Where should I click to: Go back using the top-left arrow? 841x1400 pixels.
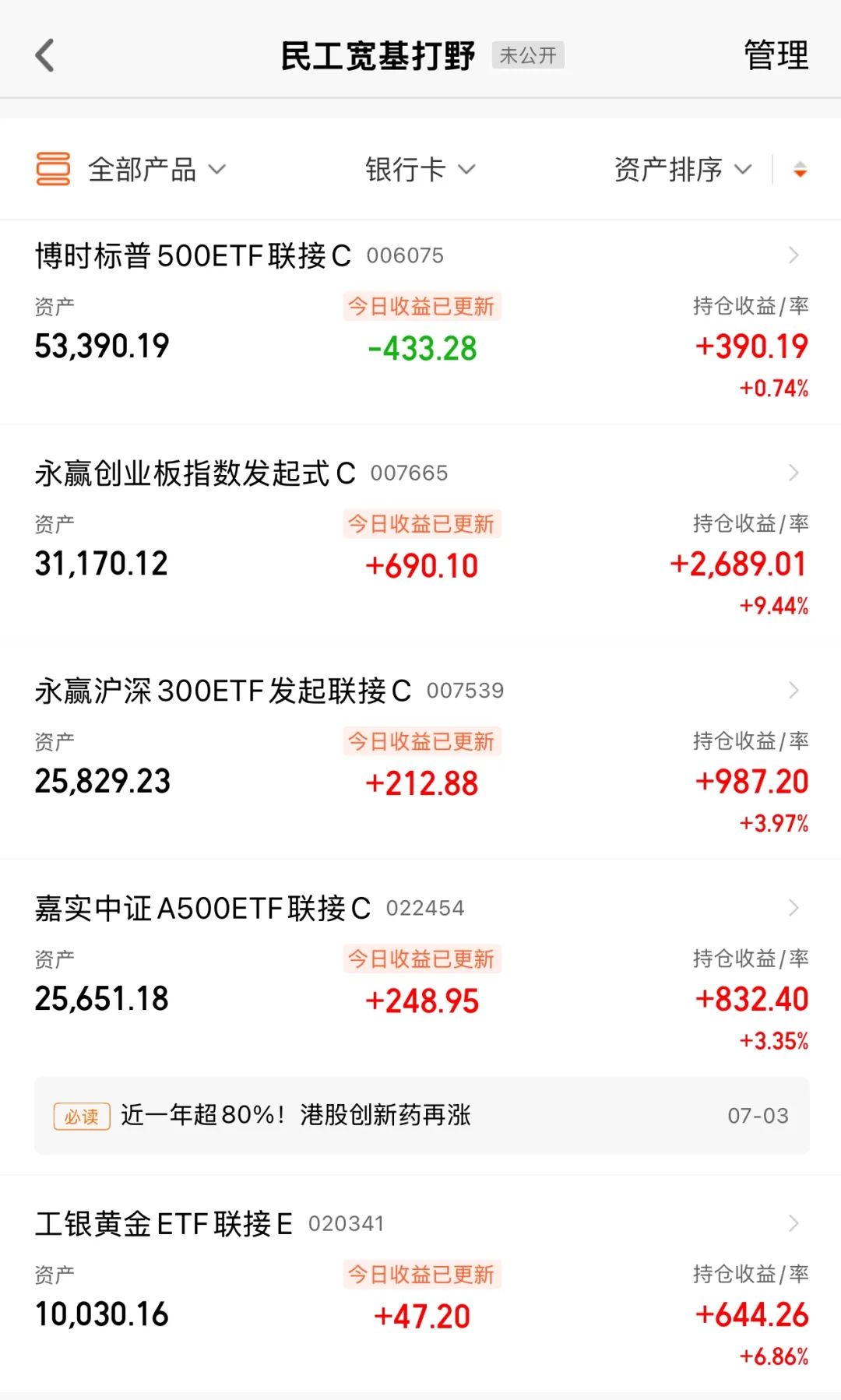[x=45, y=55]
